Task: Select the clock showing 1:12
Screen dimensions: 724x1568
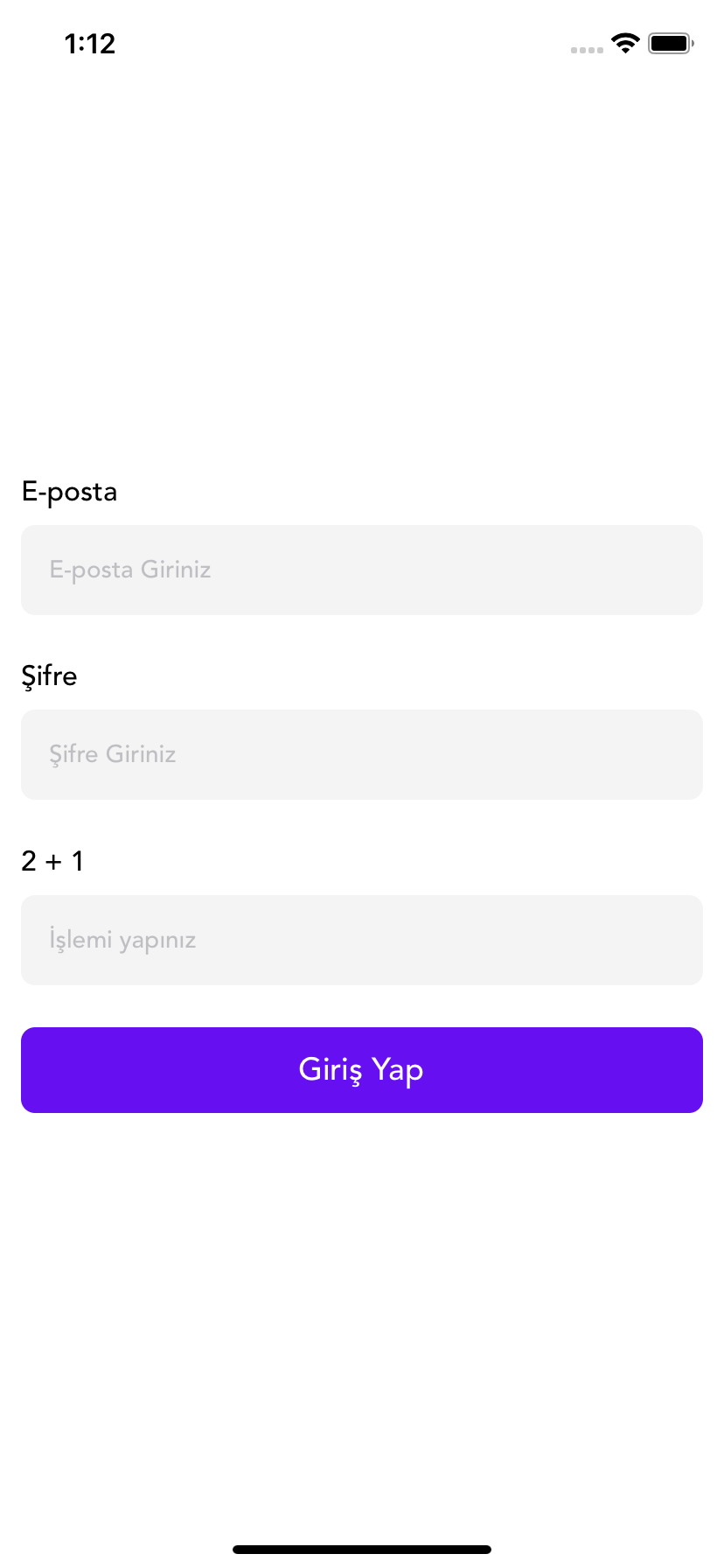Action: point(90,43)
